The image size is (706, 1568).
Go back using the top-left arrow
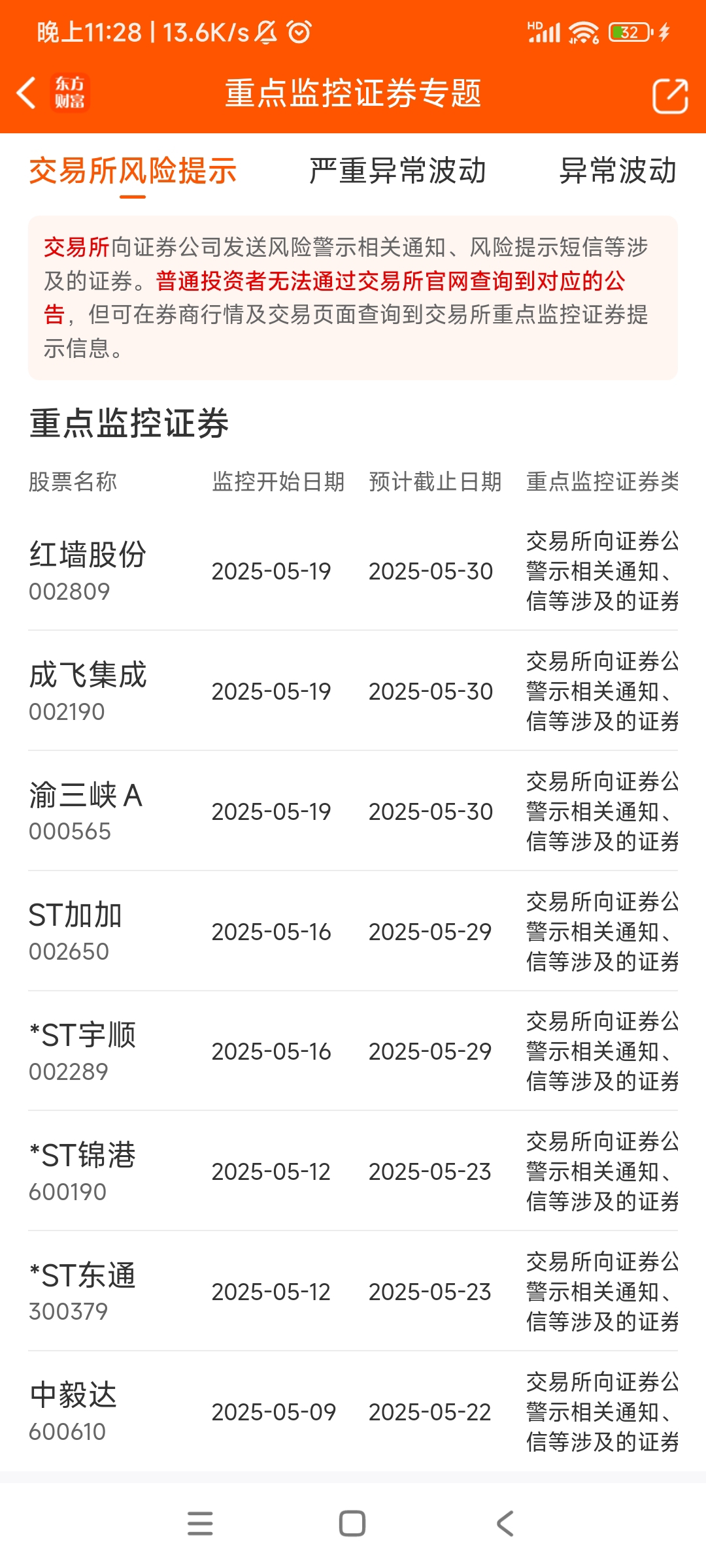tap(26, 93)
